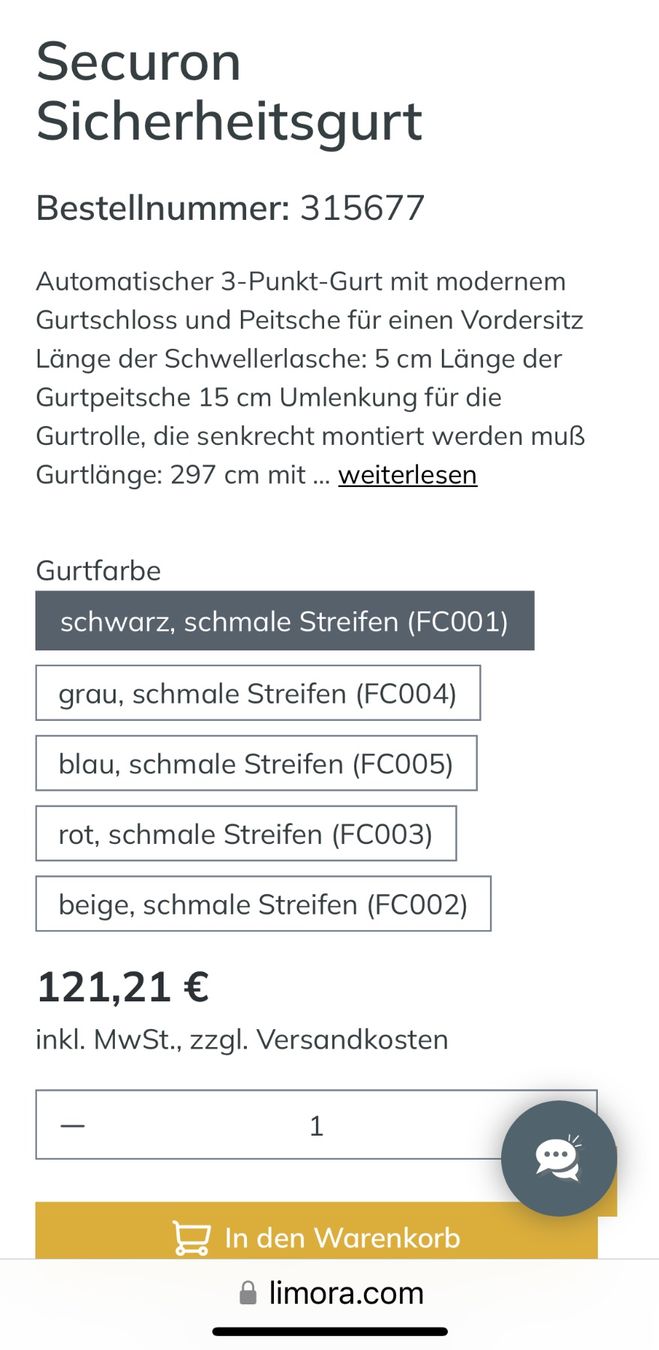Pick blau, schmale Streifen (FC005) color

[x=255, y=763]
